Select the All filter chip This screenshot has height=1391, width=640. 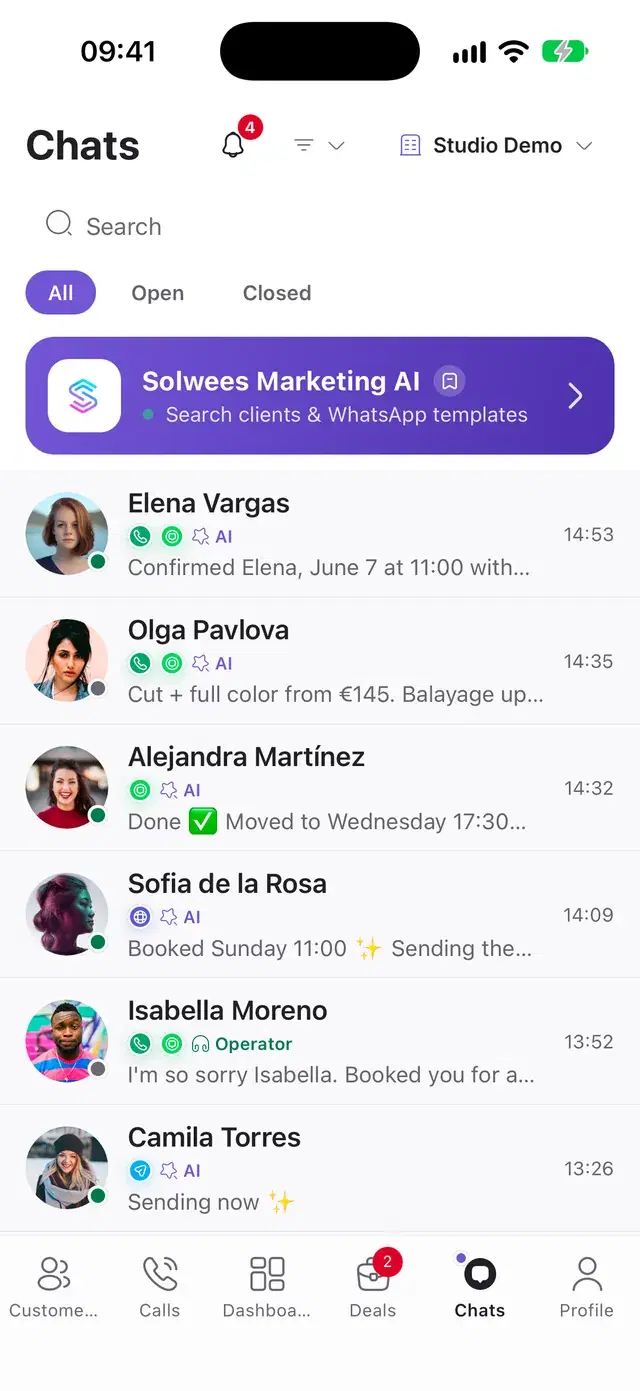coord(61,293)
